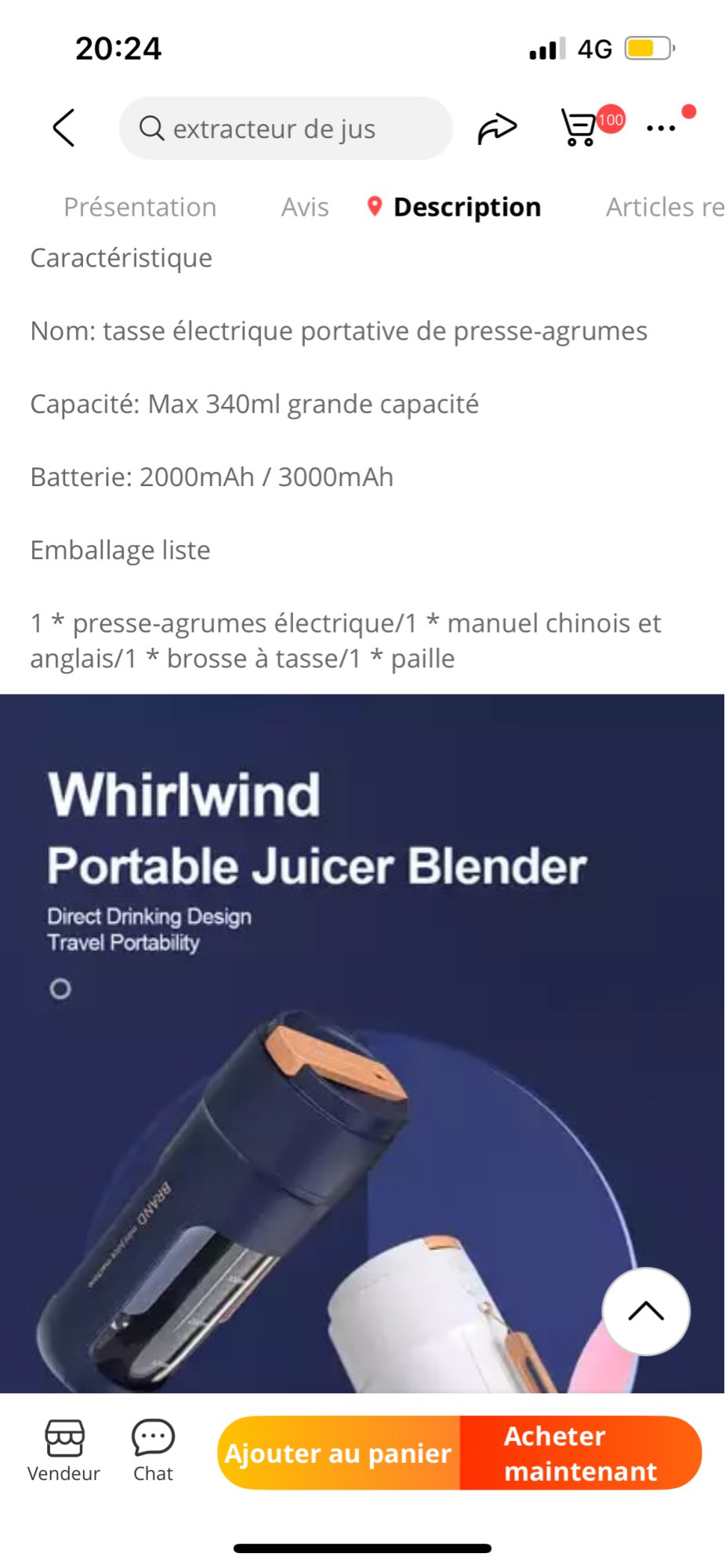Switch to the Avis tab
This screenshot has width=725, height=1568.
[x=304, y=207]
